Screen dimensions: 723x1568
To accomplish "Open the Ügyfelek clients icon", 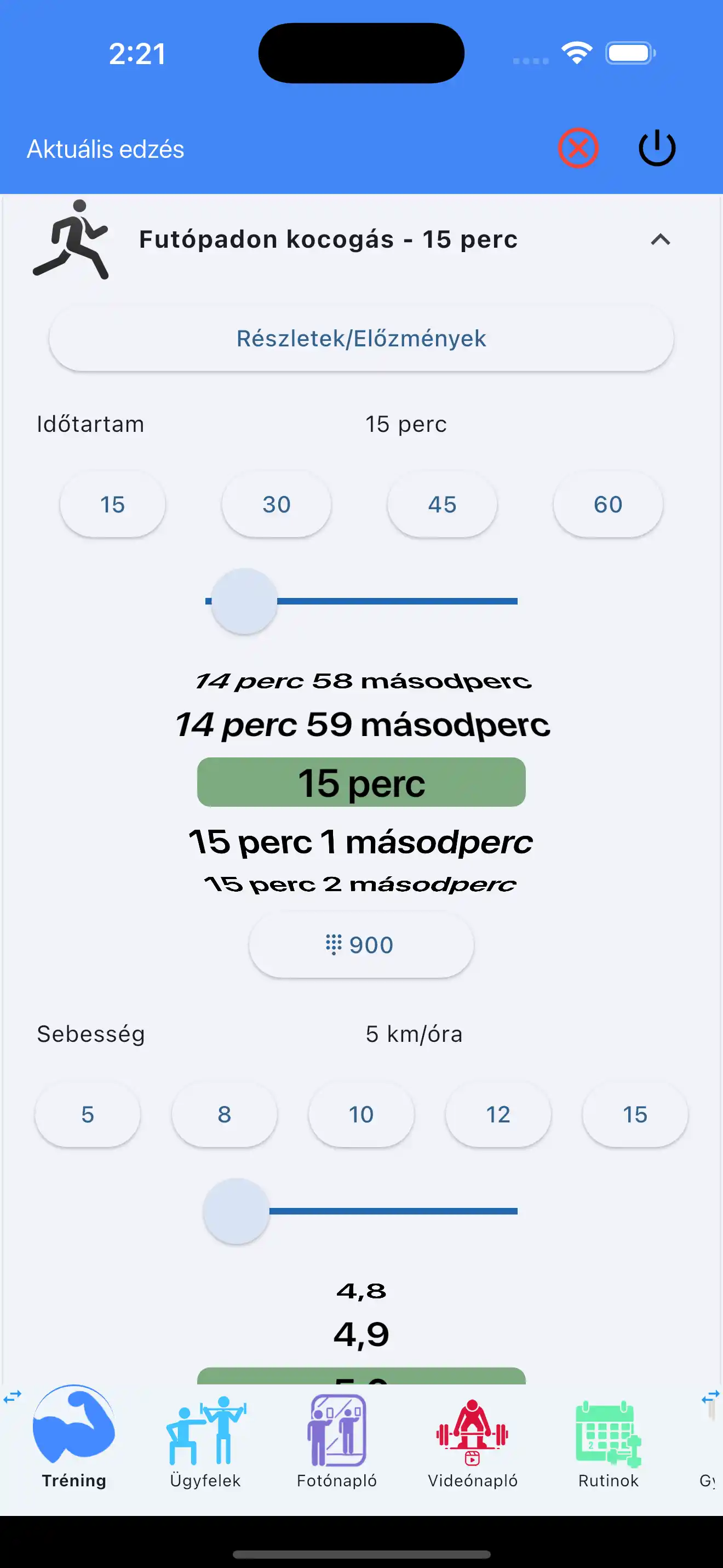I will (205, 1432).
